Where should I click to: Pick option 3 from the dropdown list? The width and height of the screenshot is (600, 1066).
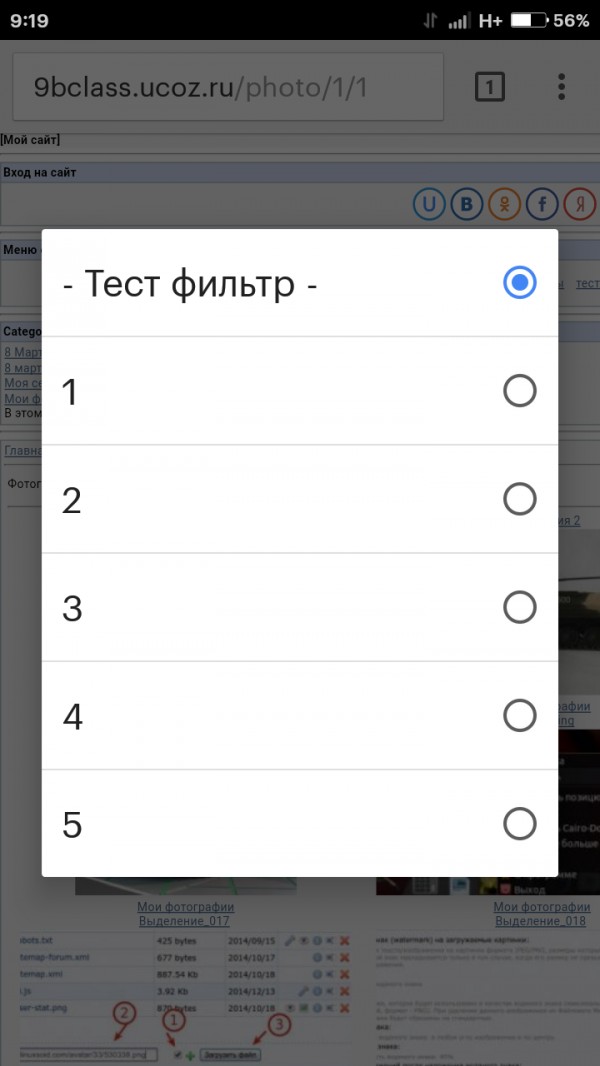tap(300, 607)
